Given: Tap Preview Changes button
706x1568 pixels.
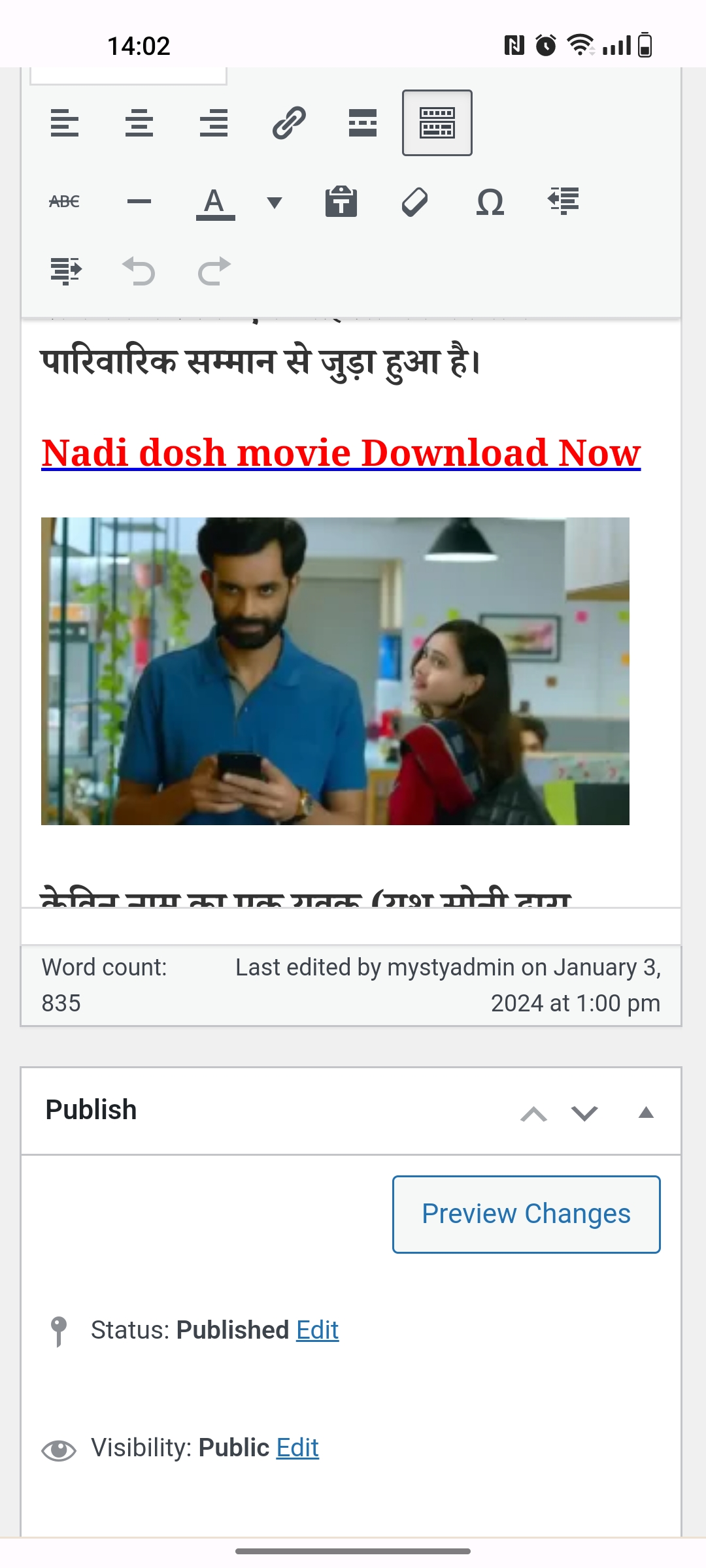Looking at the screenshot, I should point(526,1215).
